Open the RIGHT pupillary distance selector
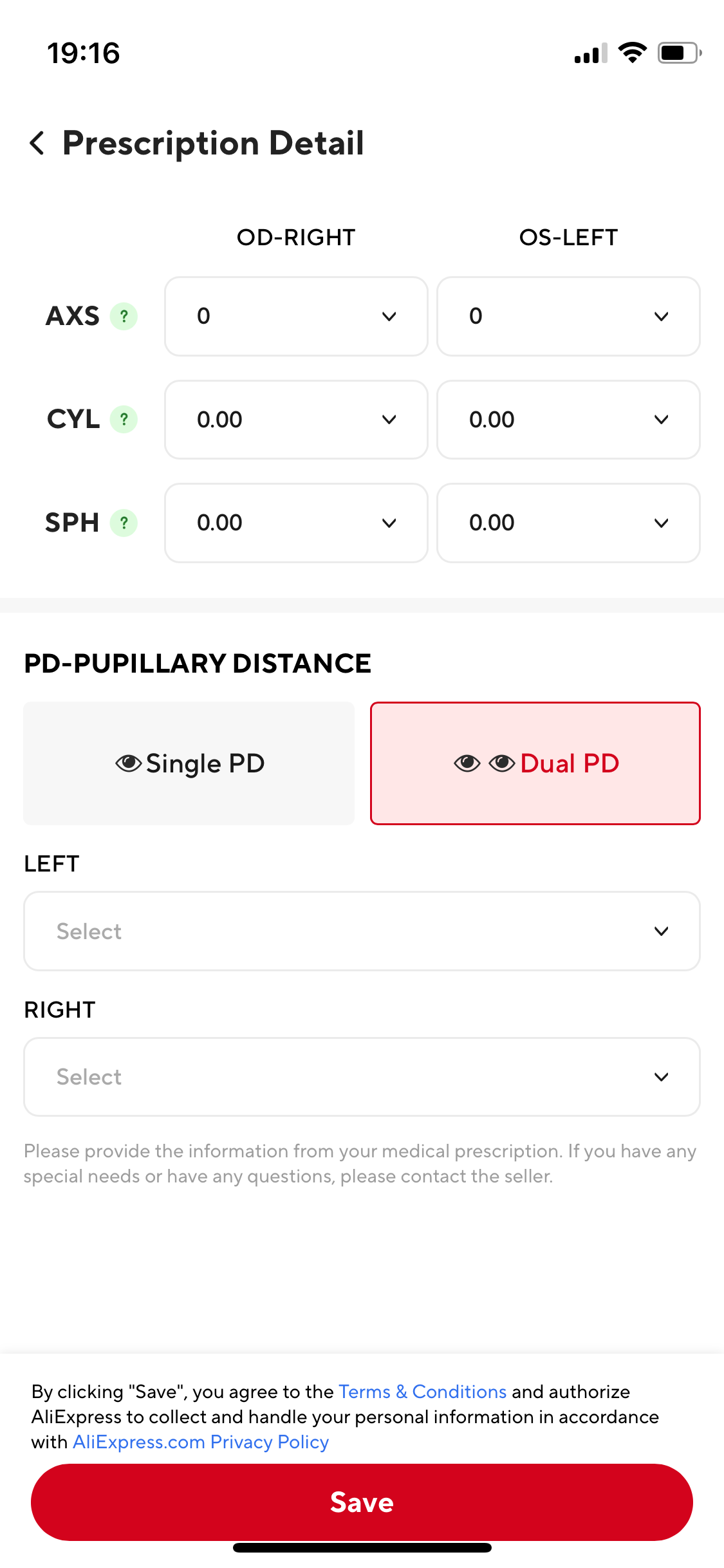This screenshot has width=724, height=1568. point(362,1077)
